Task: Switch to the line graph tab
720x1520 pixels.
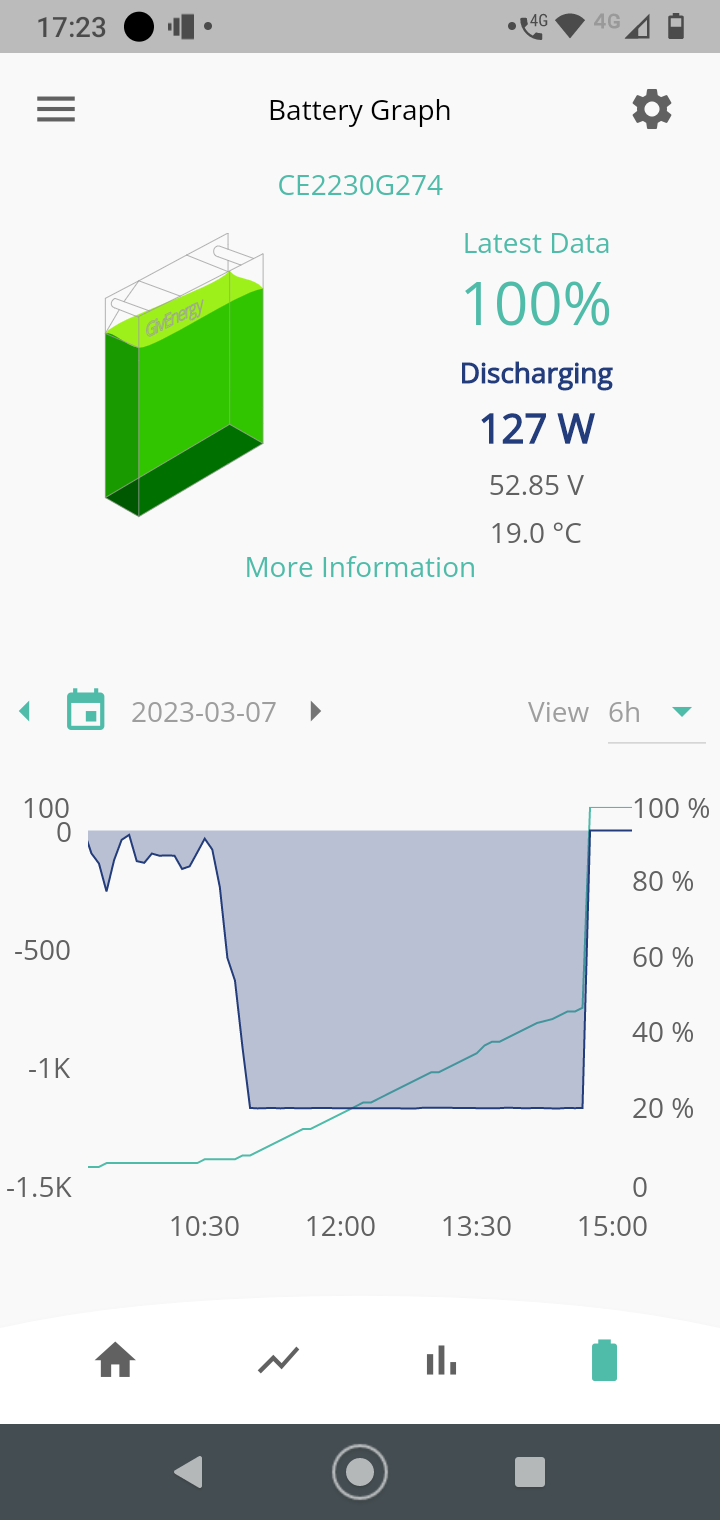Action: click(x=278, y=1361)
